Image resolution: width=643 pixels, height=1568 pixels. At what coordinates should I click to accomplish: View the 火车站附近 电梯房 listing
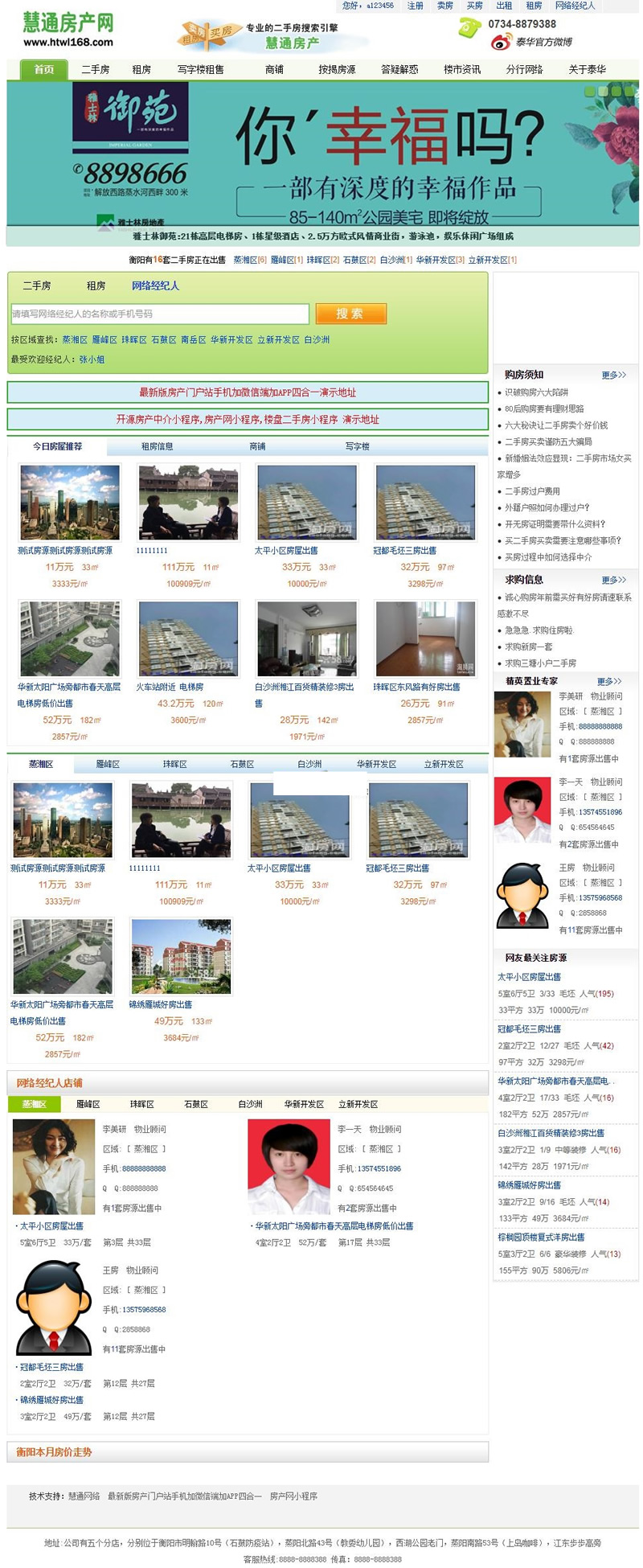(x=170, y=688)
